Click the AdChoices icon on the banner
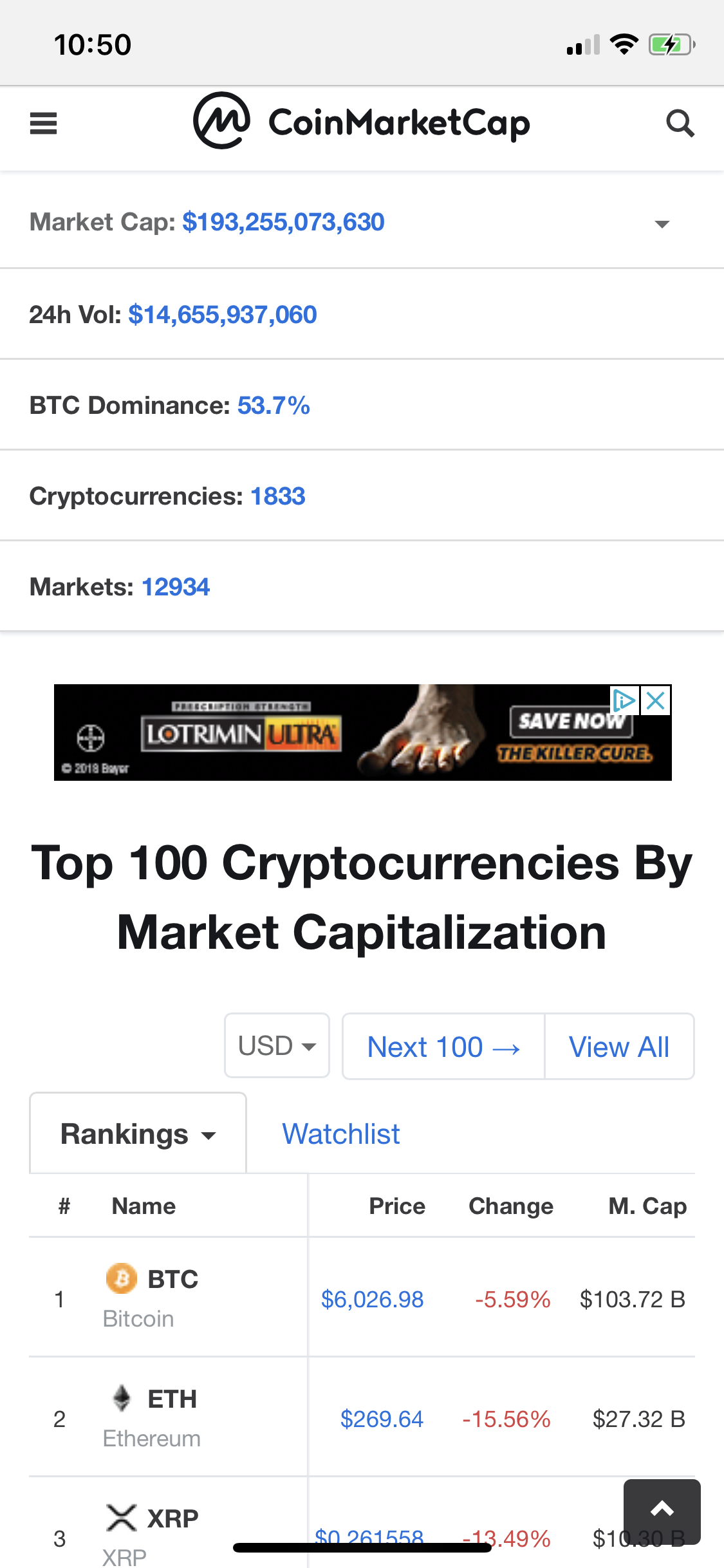The image size is (724, 1568). point(623,701)
